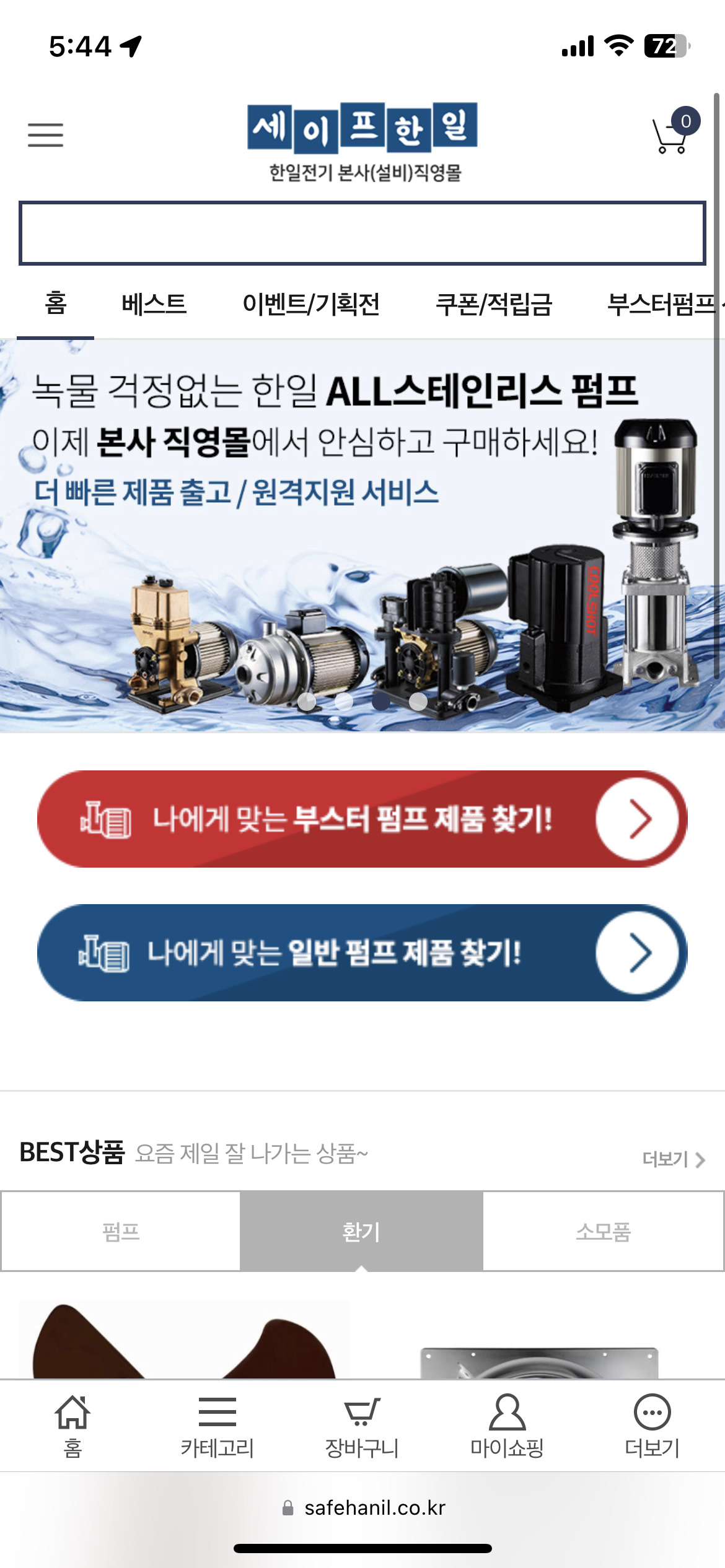Switch BEST상품 to the 펌프 tab
Viewport: 725px width, 1568px height.
click(121, 1231)
